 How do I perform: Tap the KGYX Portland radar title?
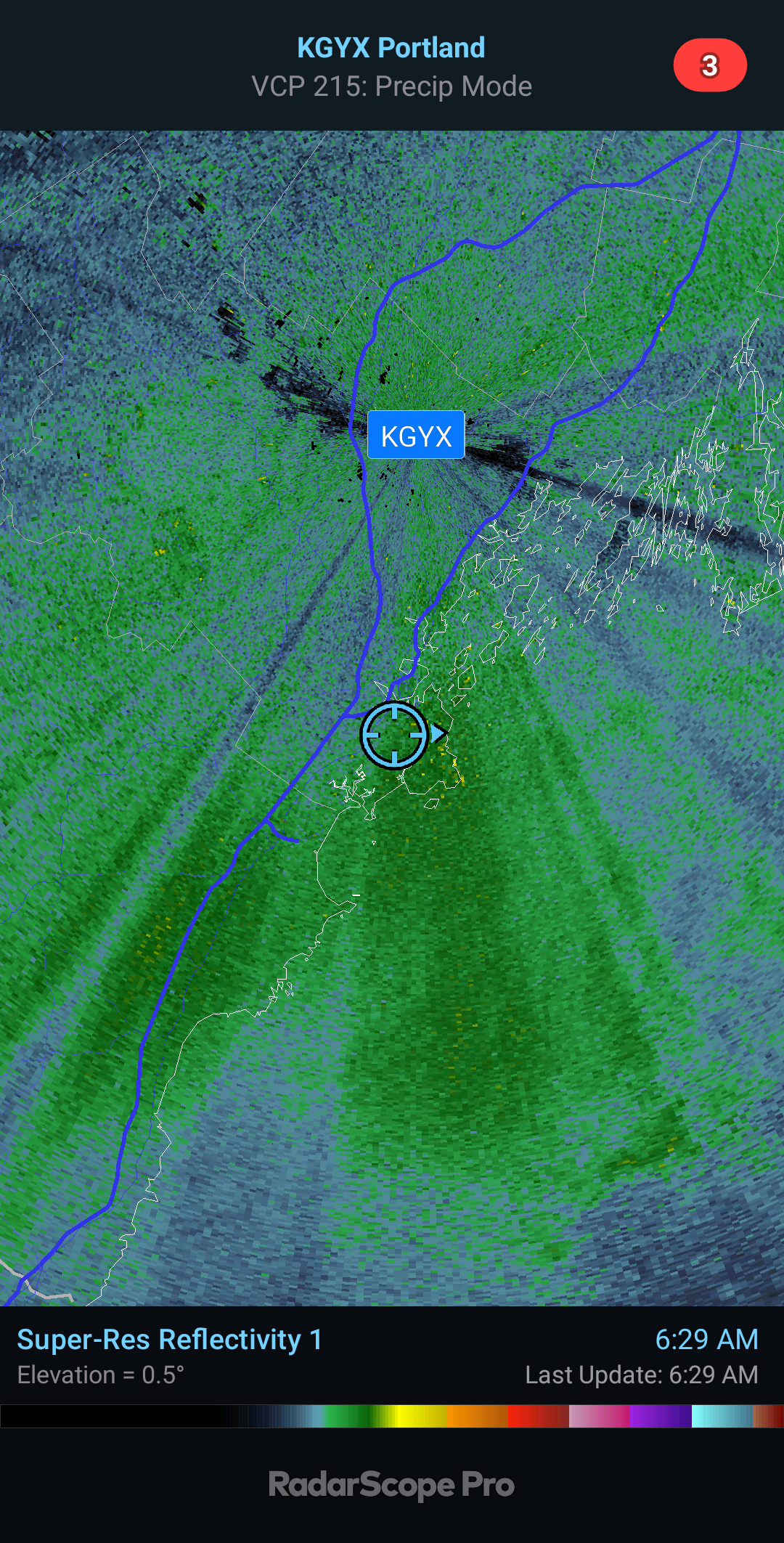click(391, 48)
